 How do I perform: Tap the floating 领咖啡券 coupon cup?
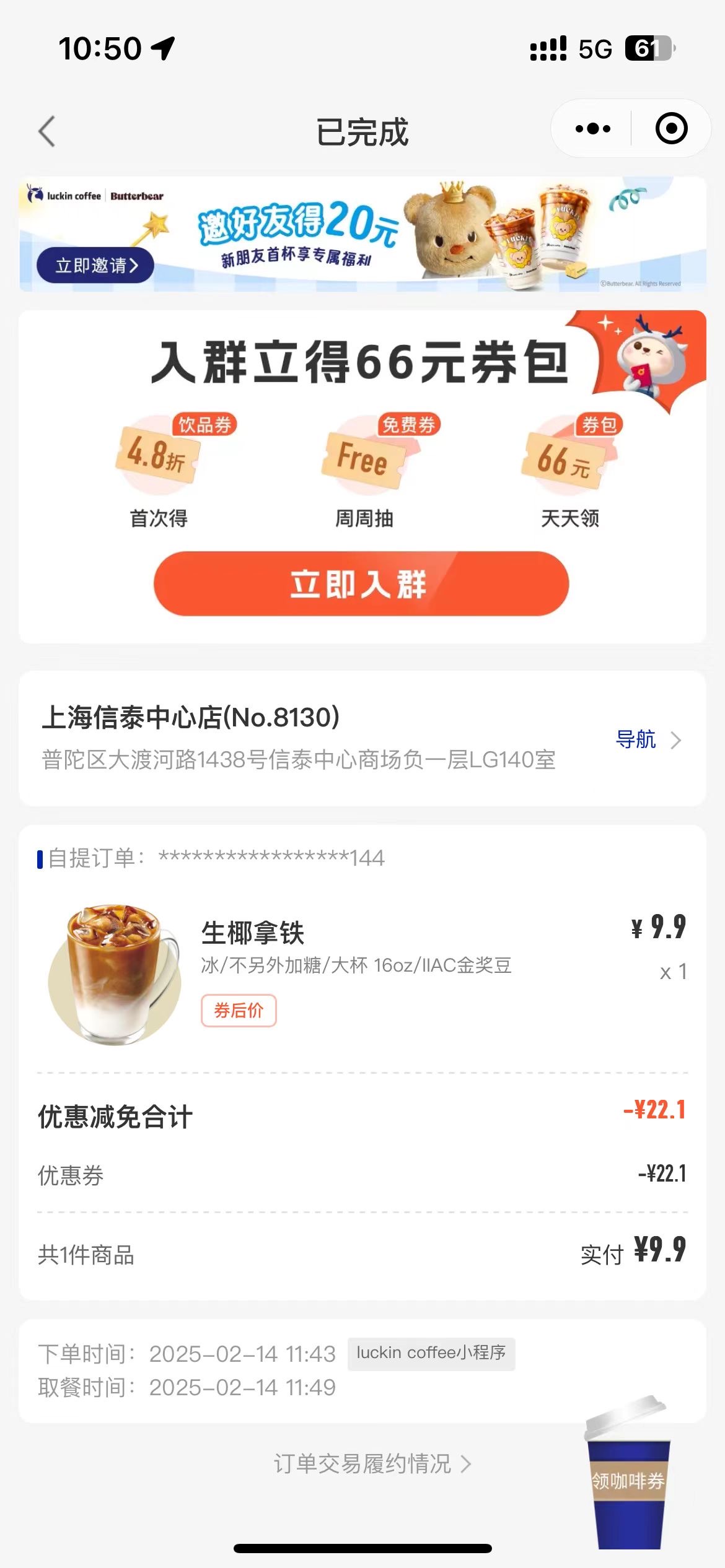coord(627,1473)
